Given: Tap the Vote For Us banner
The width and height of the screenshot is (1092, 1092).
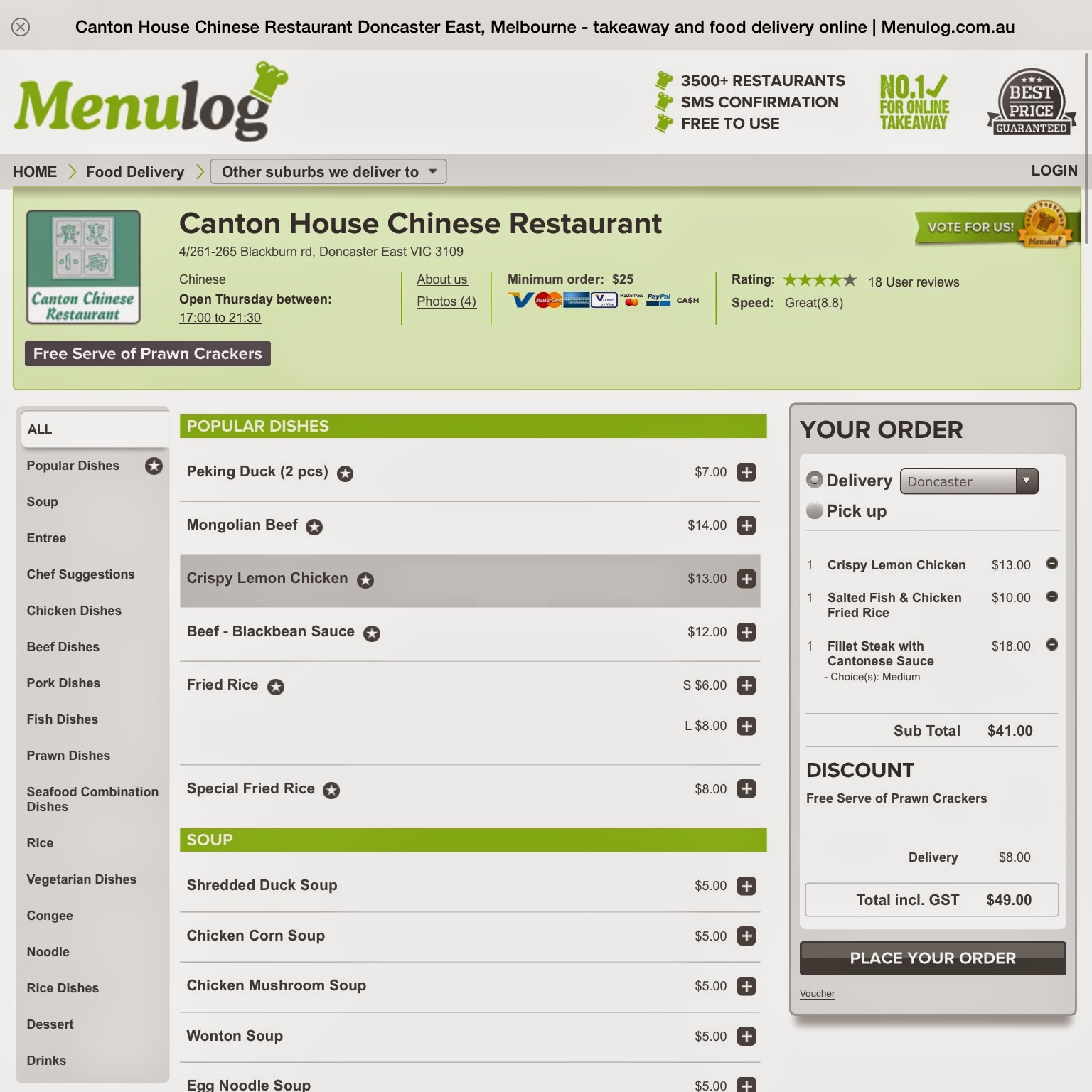Looking at the screenshot, I should (996, 227).
